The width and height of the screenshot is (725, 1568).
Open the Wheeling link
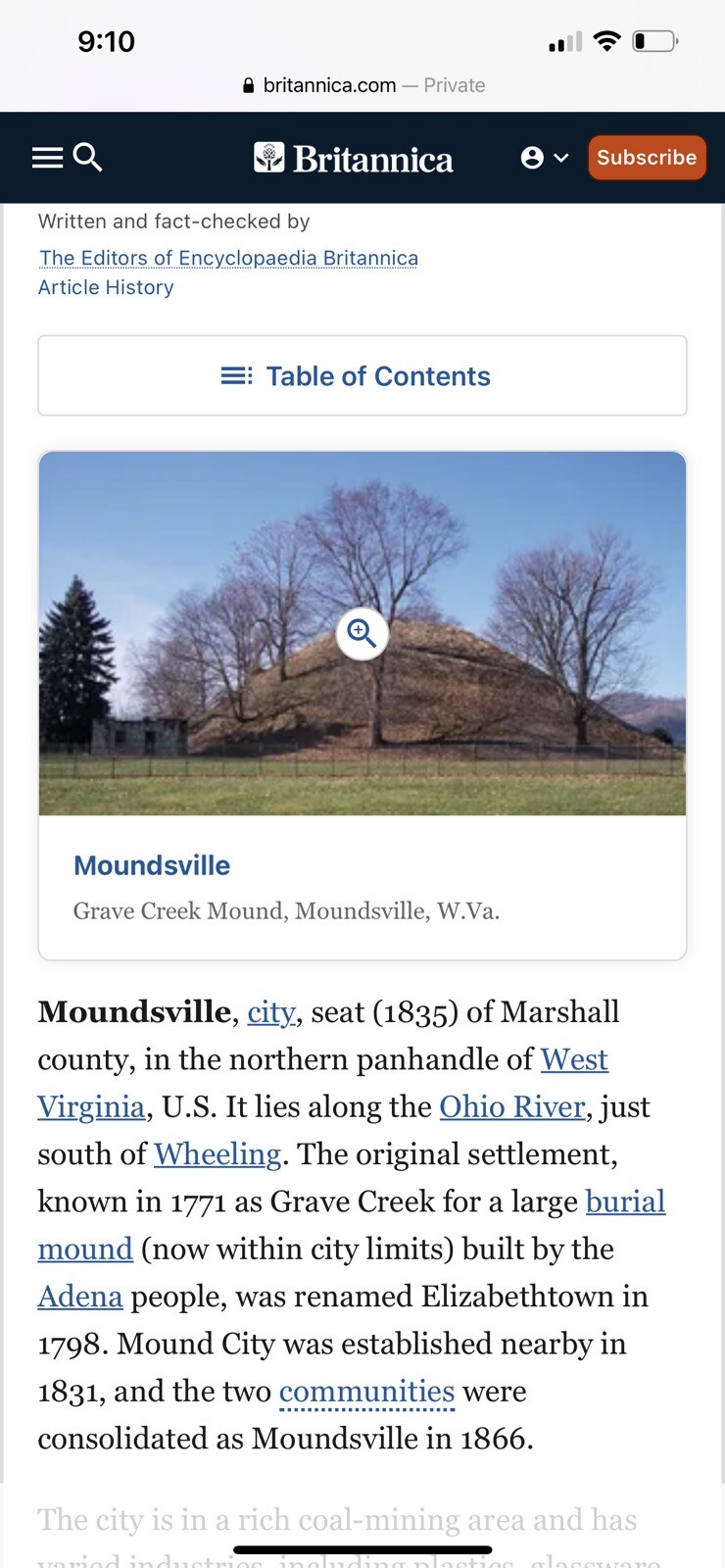(217, 1154)
